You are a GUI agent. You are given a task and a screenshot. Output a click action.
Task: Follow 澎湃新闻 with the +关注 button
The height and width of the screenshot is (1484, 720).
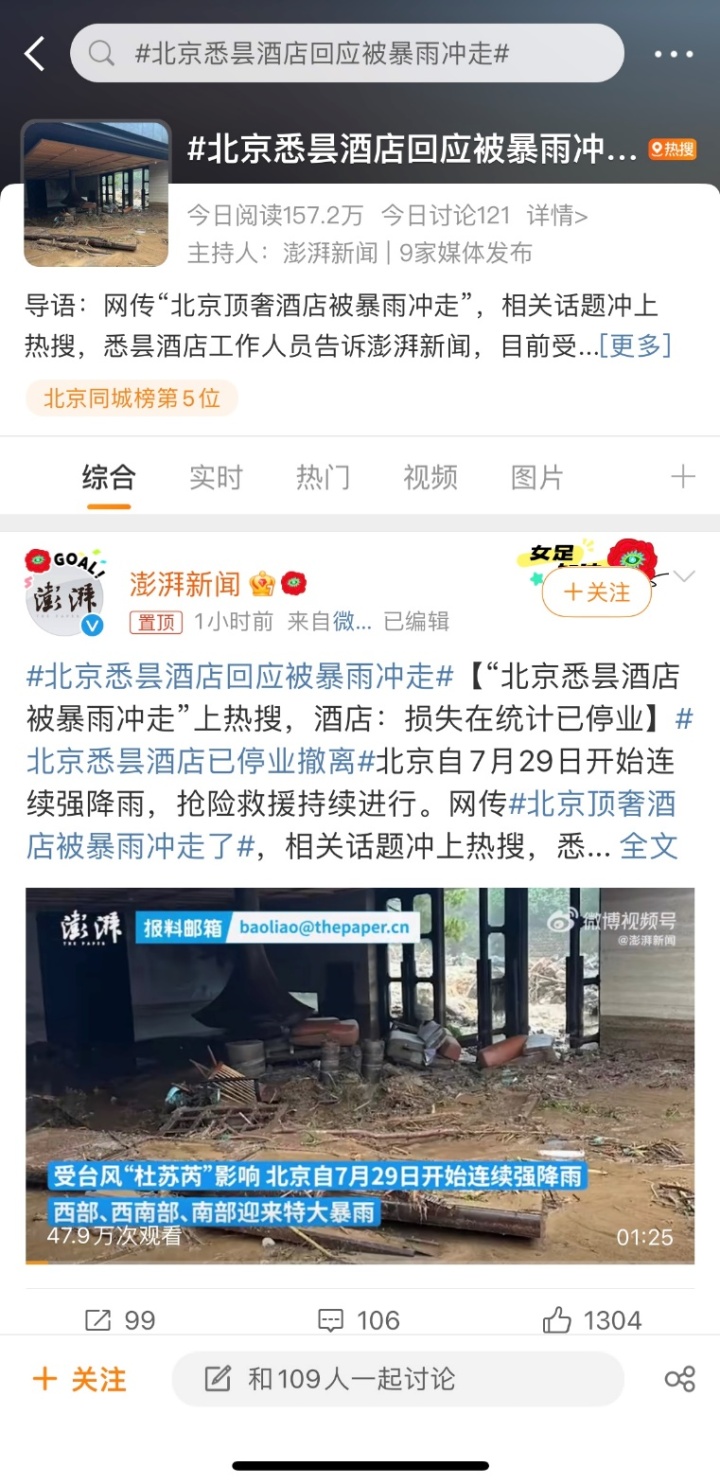tap(596, 593)
